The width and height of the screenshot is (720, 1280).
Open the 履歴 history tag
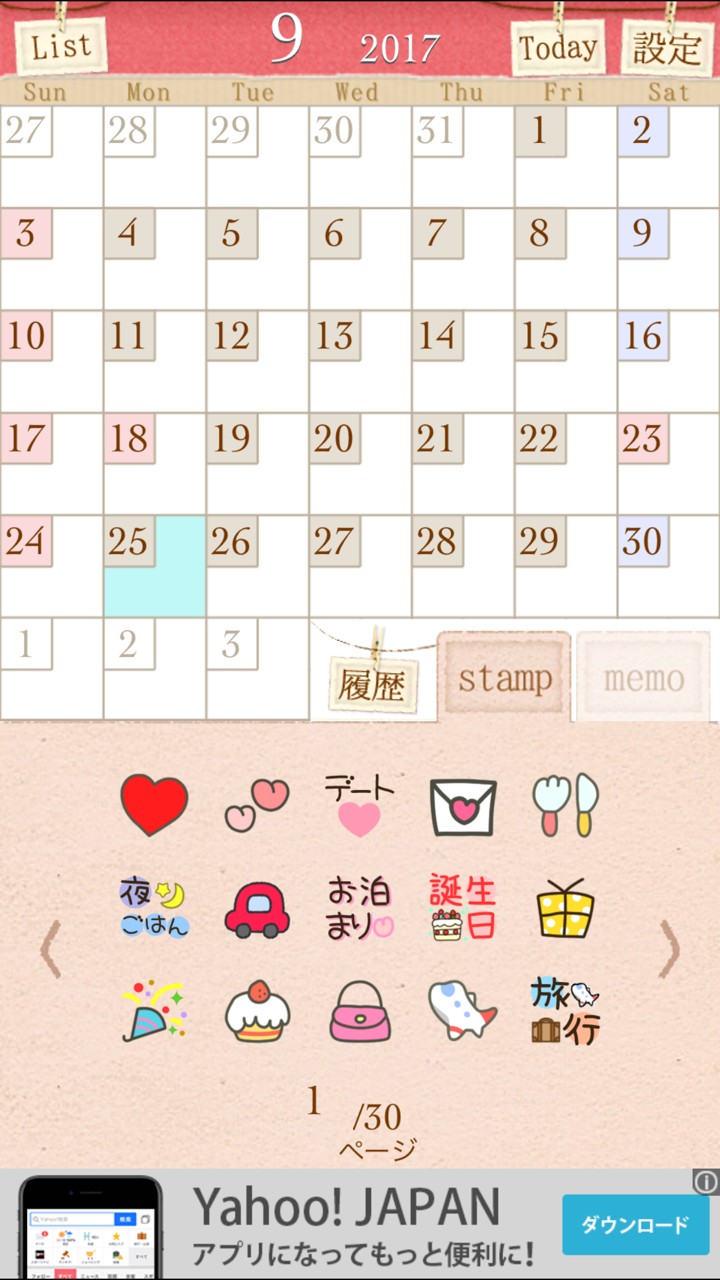[374, 684]
